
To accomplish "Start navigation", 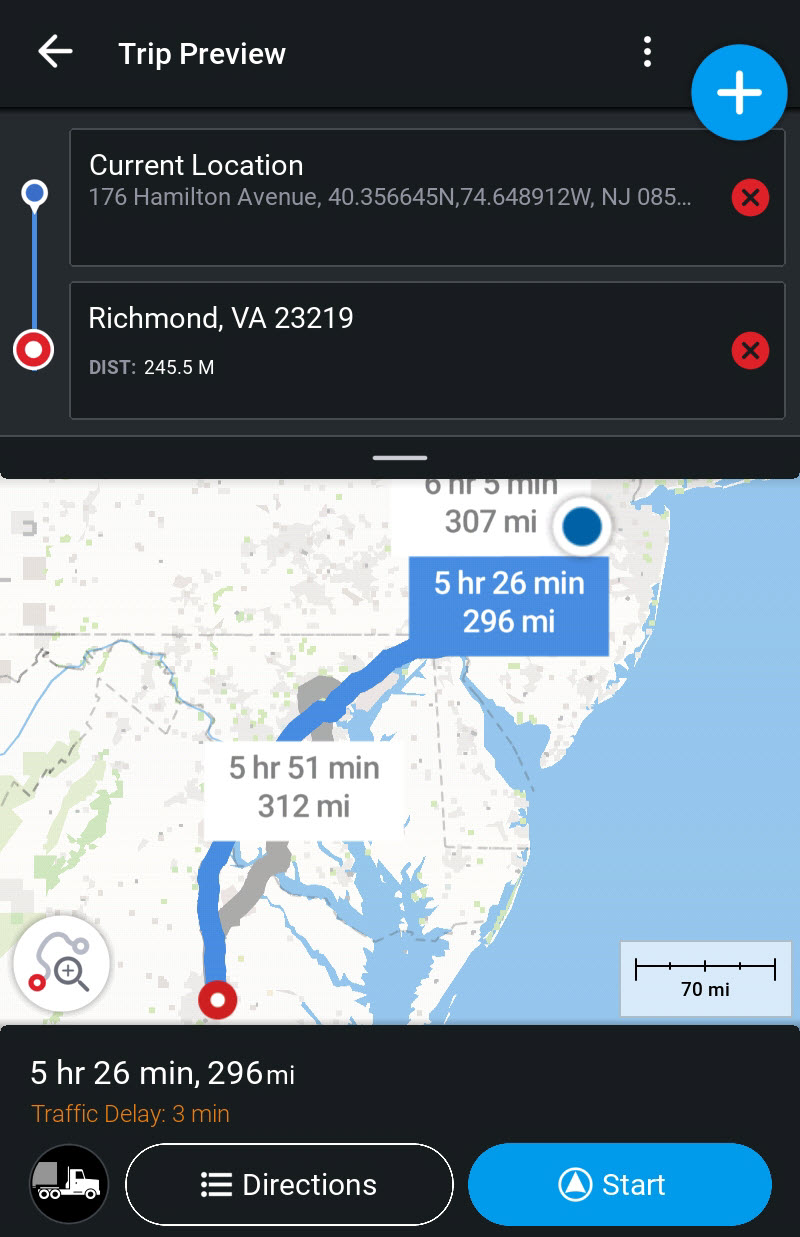I will pyautogui.click(x=620, y=1185).
